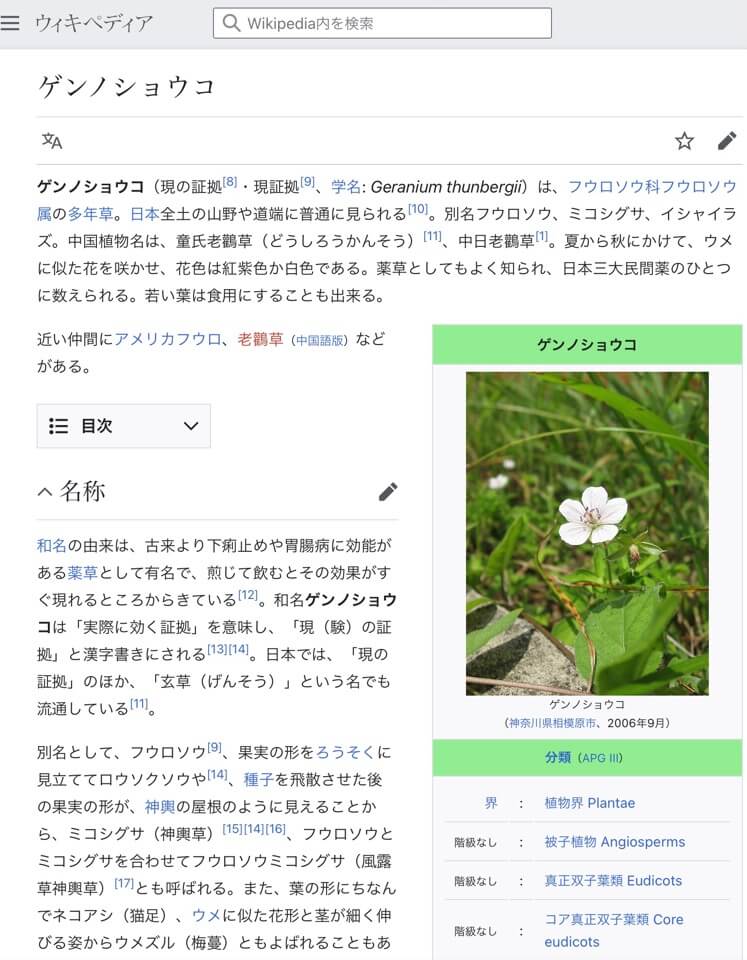
Task: Tap the Wikipedia search box
Action: pos(382,23)
